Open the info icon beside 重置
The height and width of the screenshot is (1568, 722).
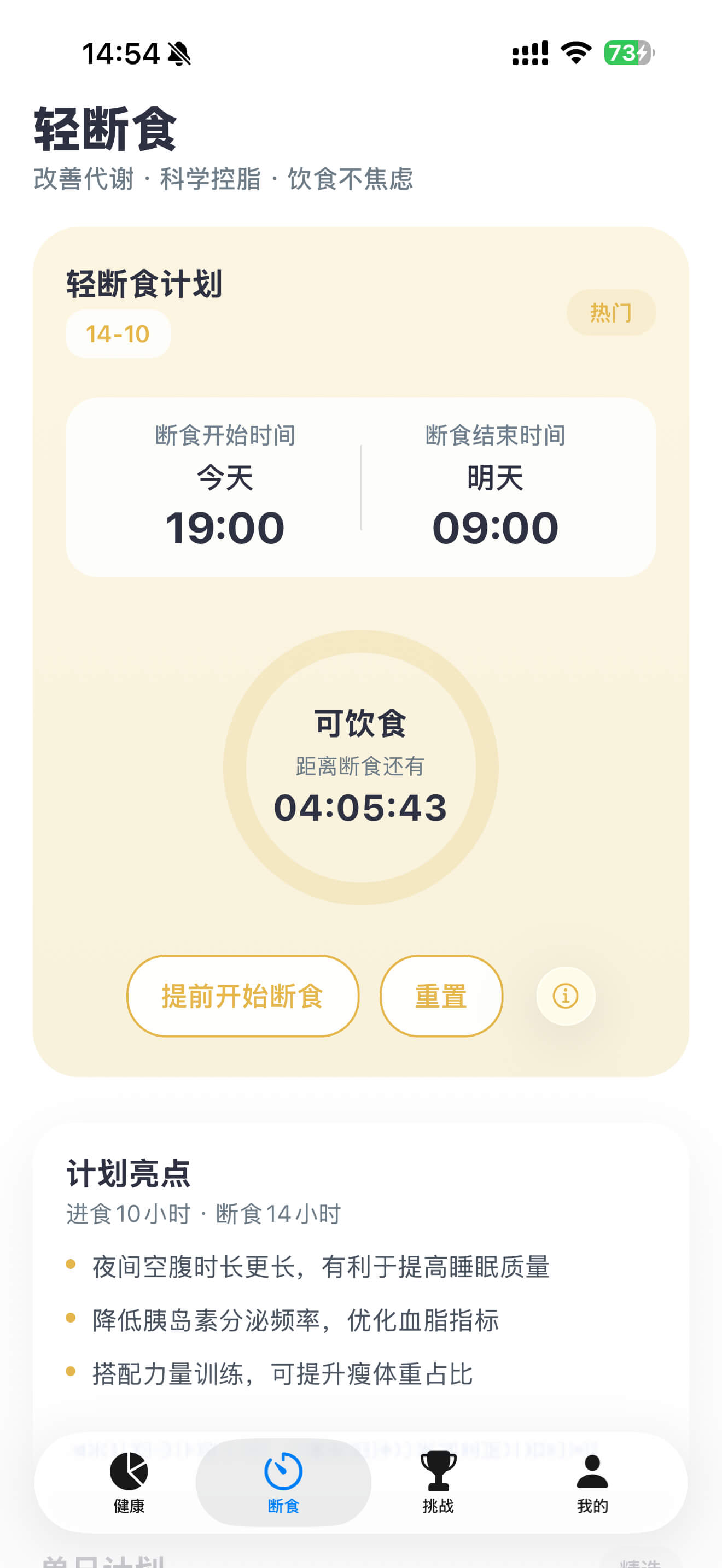click(x=565, y=996)
